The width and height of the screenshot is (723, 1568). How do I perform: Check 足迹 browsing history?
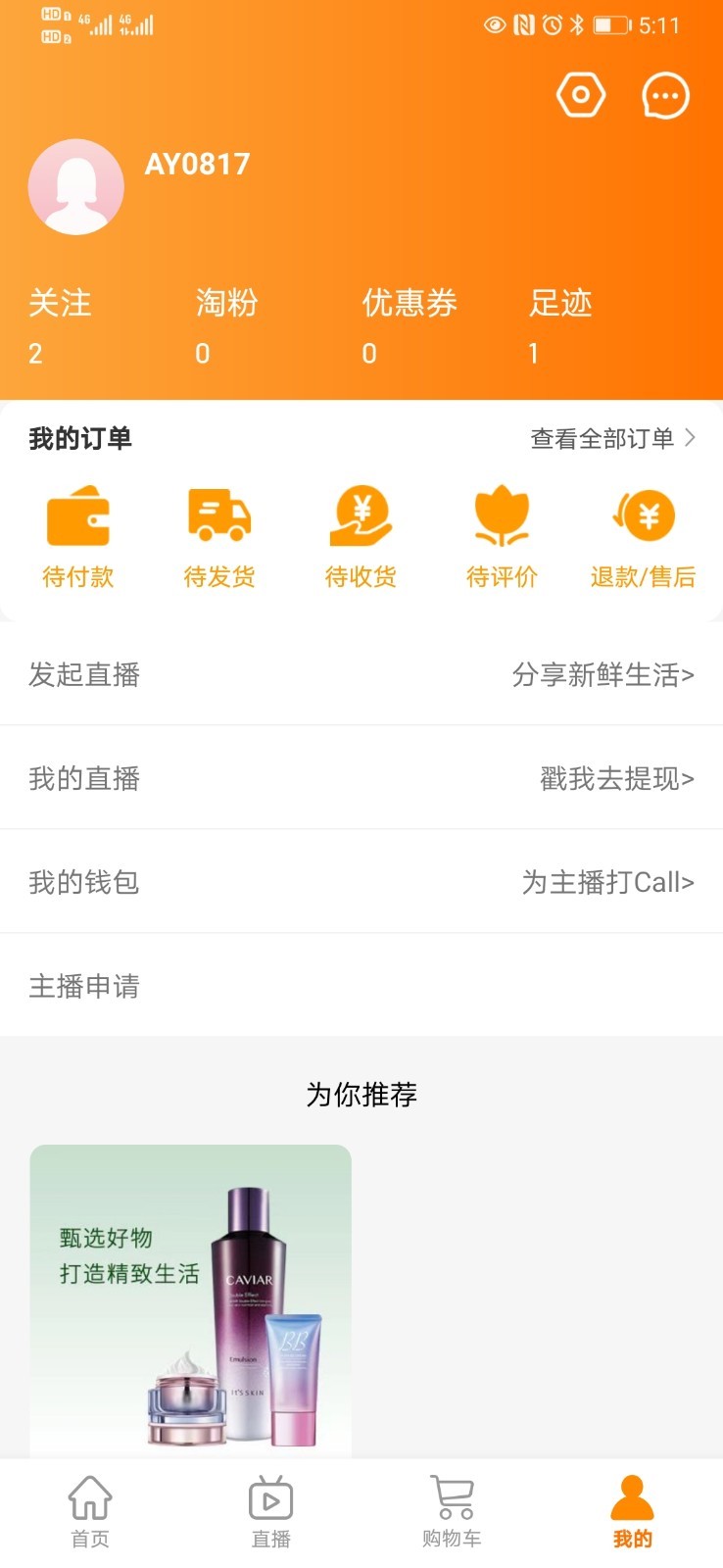pyautogui.click(x=559, y=324)
